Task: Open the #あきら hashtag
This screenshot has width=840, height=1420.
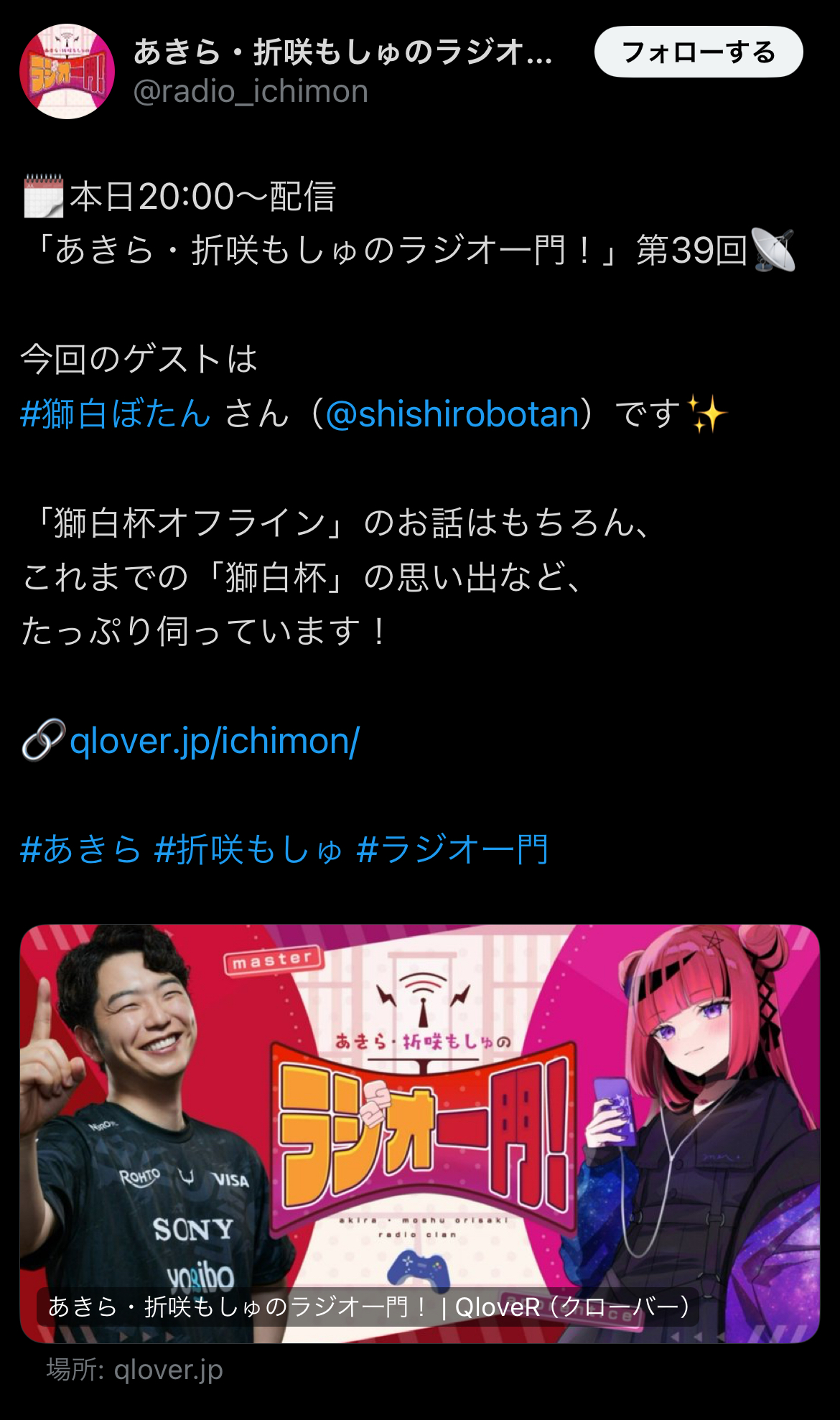Action: (80, 850)
